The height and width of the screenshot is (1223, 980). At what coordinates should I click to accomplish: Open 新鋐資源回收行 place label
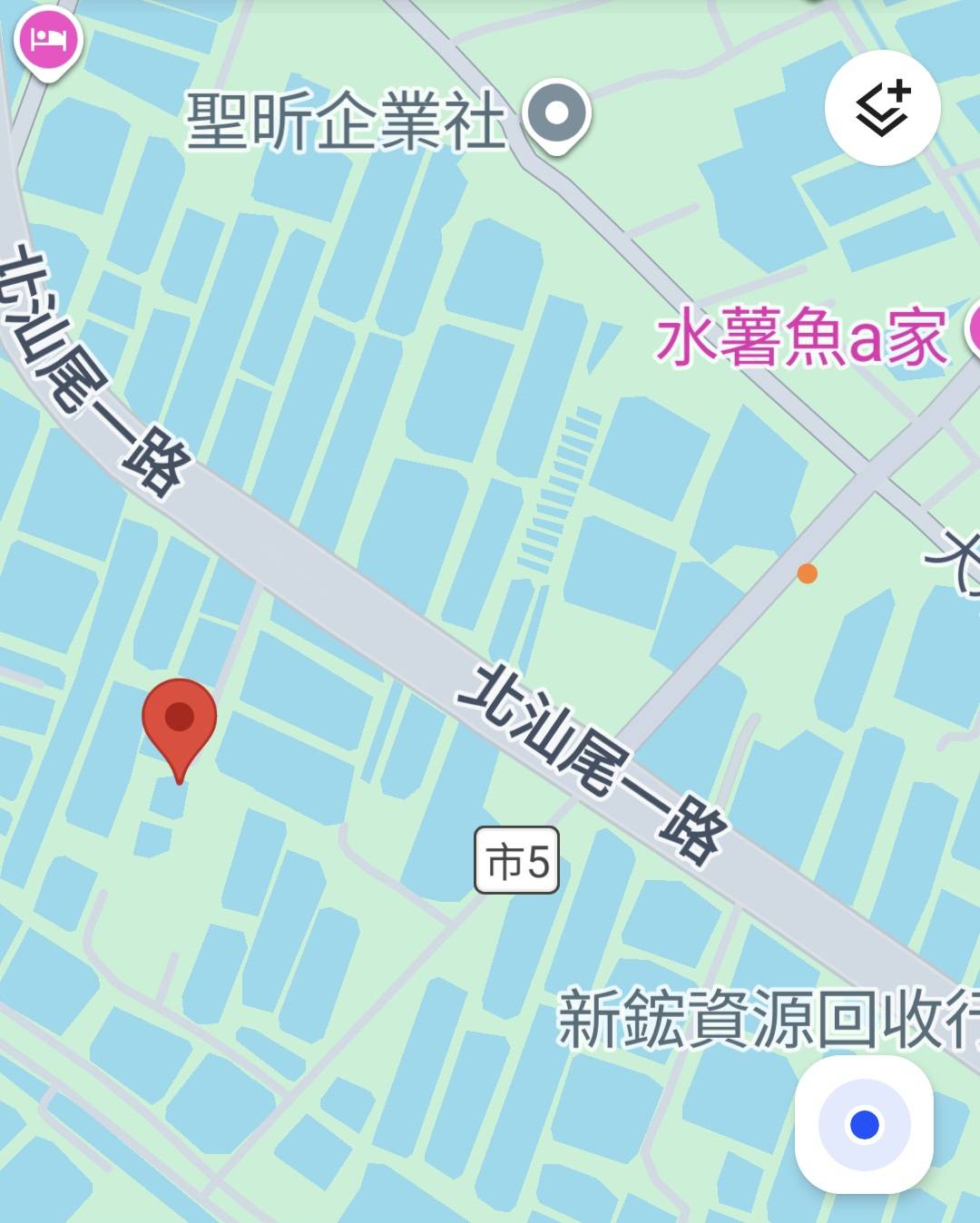click(767, 1020)
